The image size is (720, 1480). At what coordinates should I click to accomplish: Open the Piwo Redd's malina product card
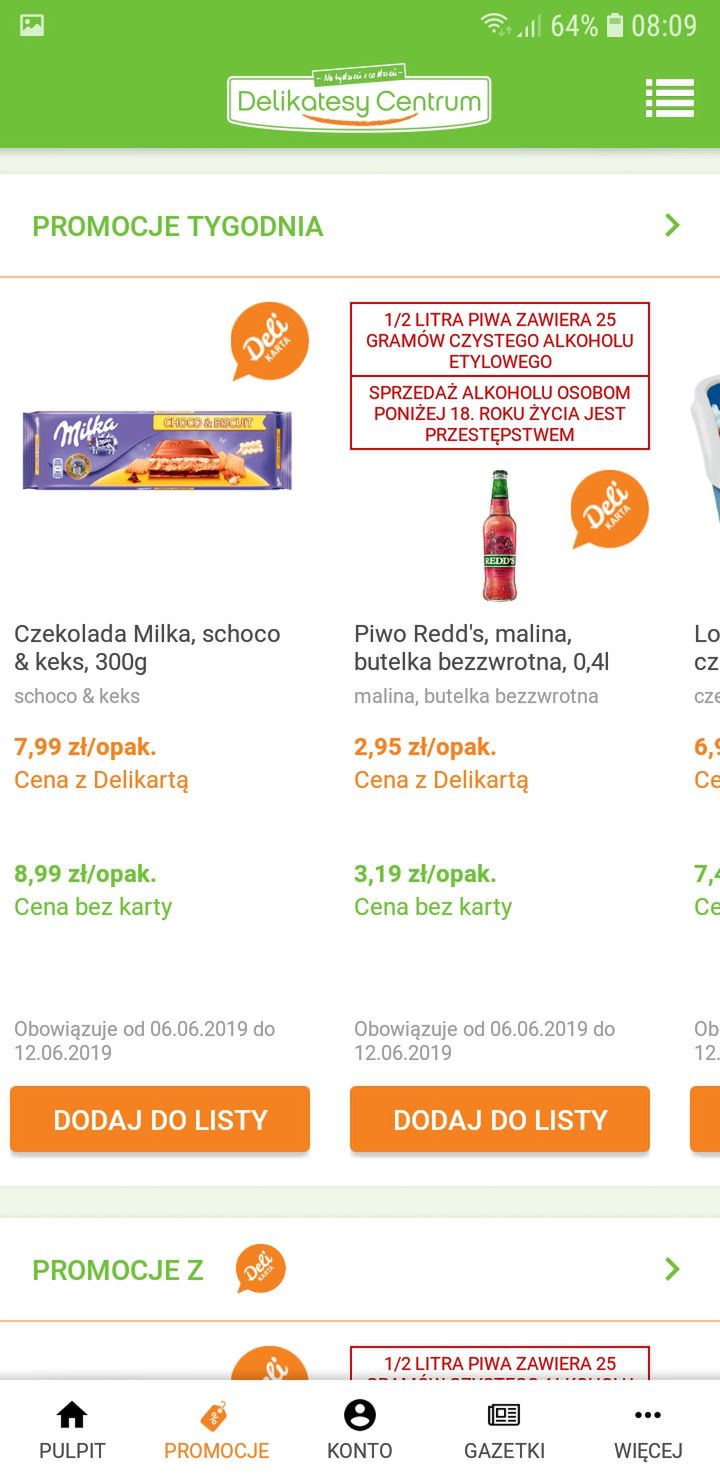(x=500, y=680)
